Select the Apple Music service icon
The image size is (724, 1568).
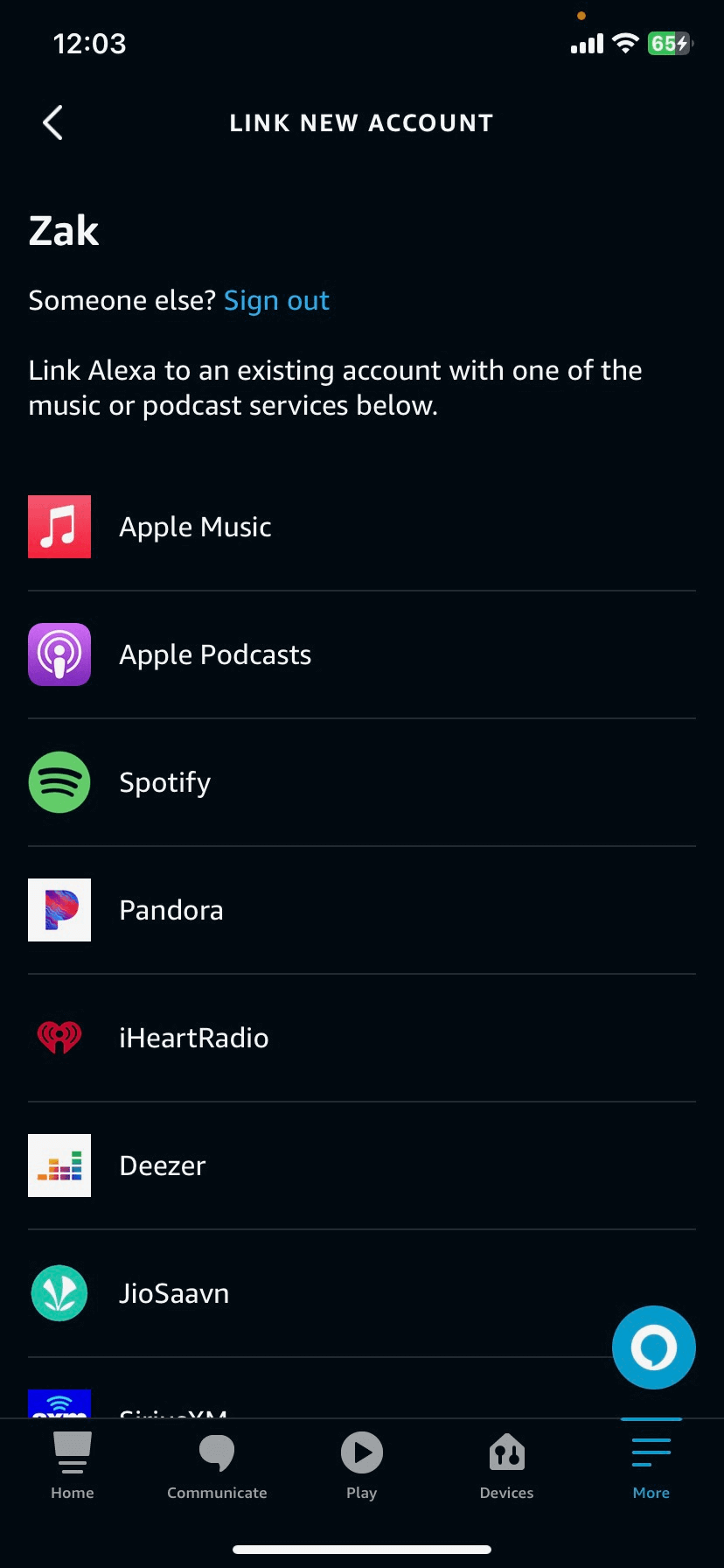[59, 527]
